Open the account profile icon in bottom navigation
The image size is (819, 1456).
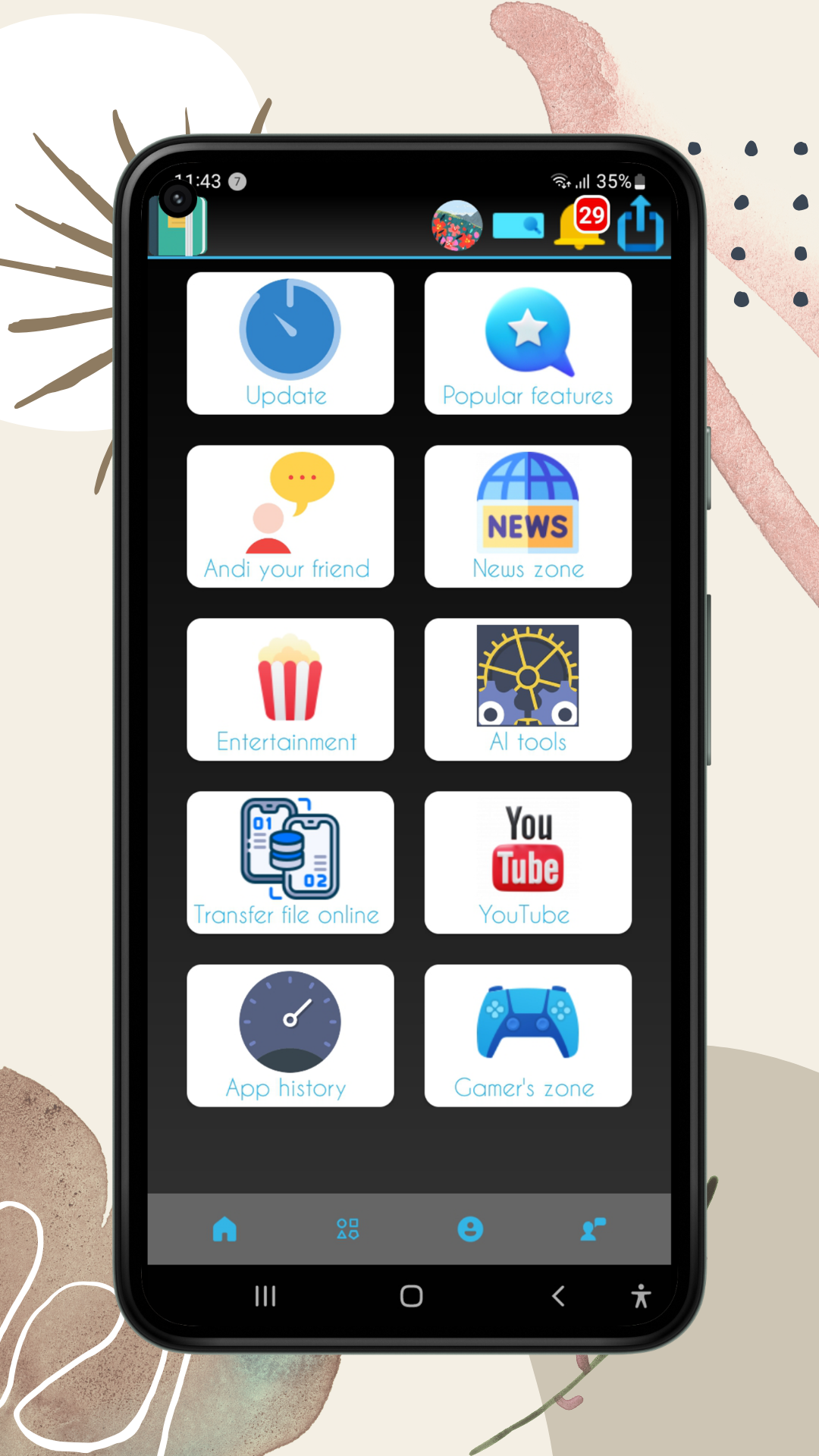[x=470, y=1229]
